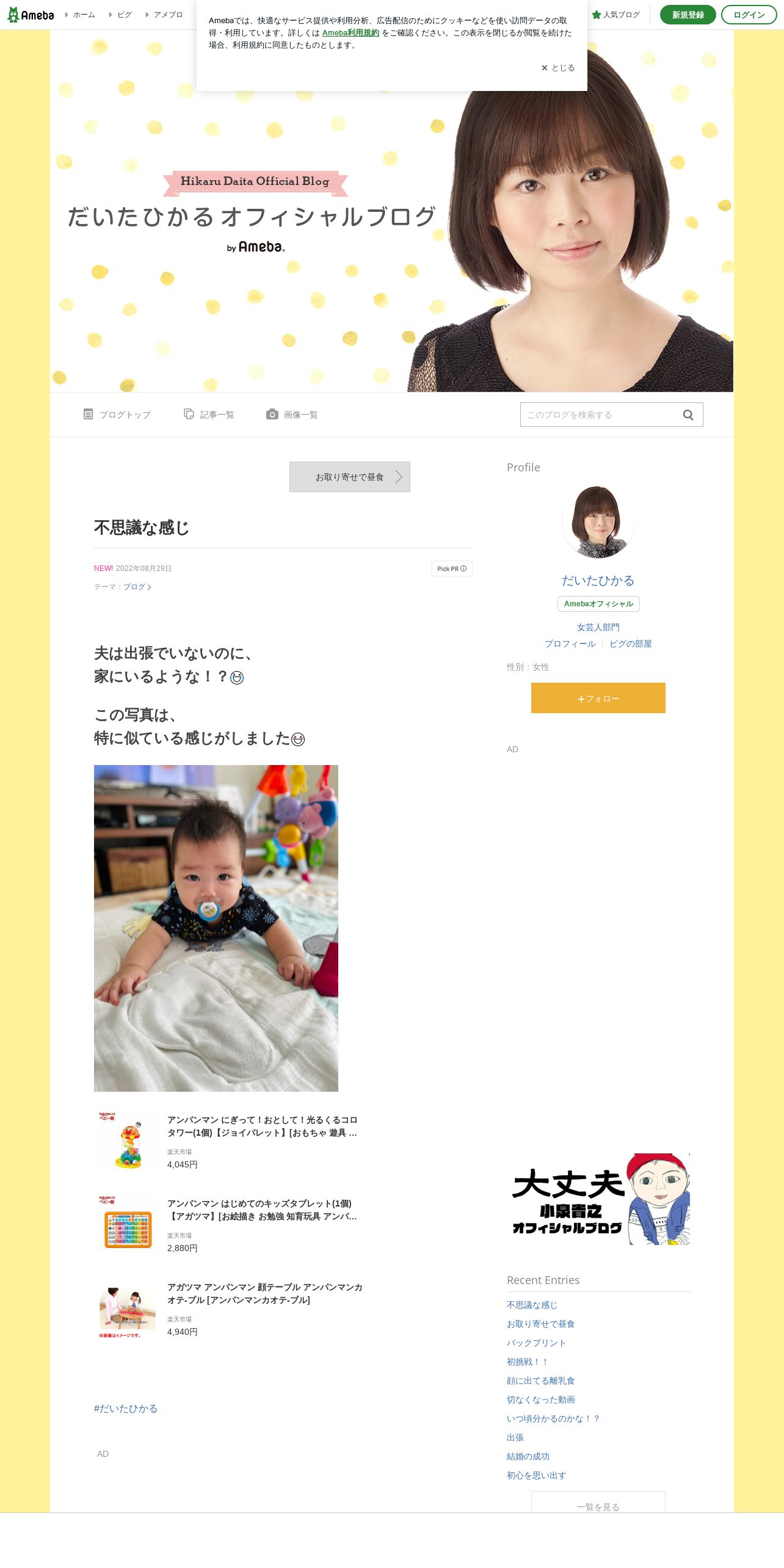Open the 人気ブログ link
The image size is (784, 1568).
[x=615, y=15]
